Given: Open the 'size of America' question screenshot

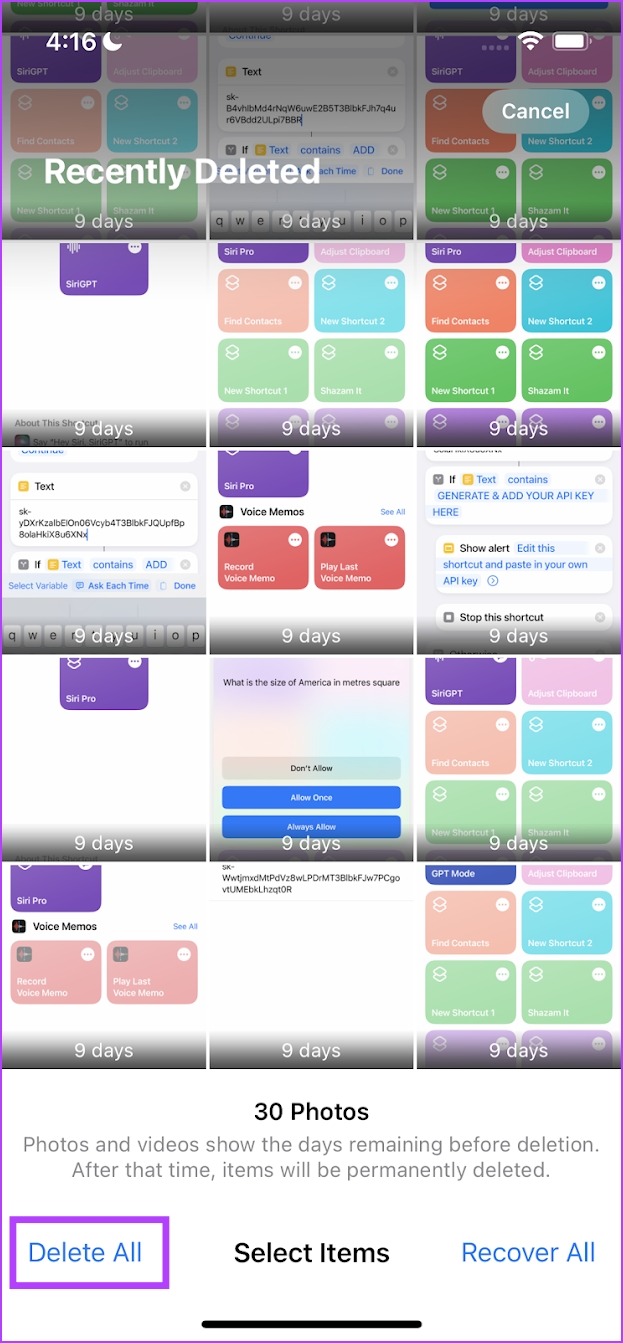Looking at the screenshot, I should tap(311, 755).
